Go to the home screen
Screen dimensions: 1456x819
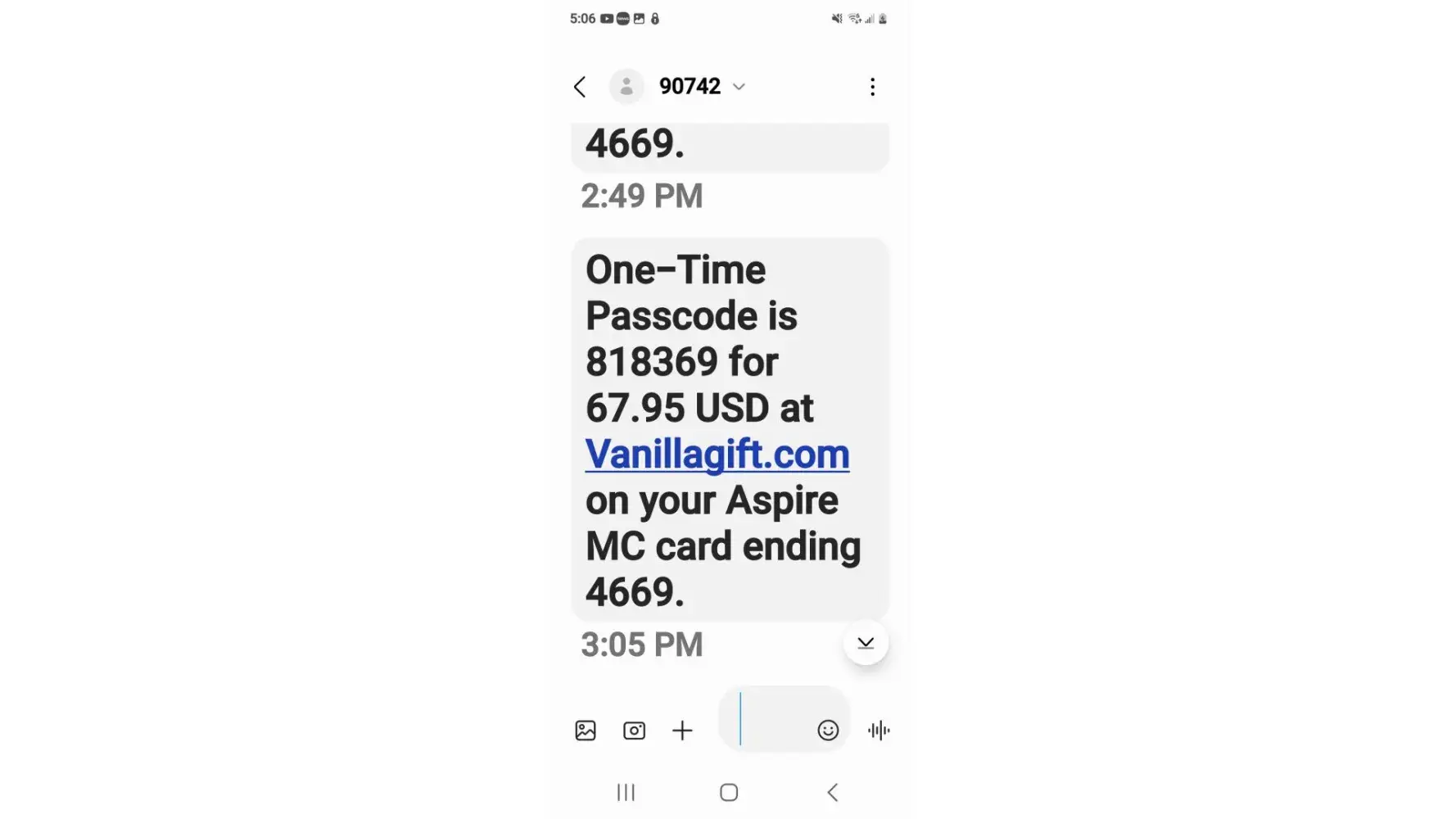pyautogui.click(x=729, y=792)
